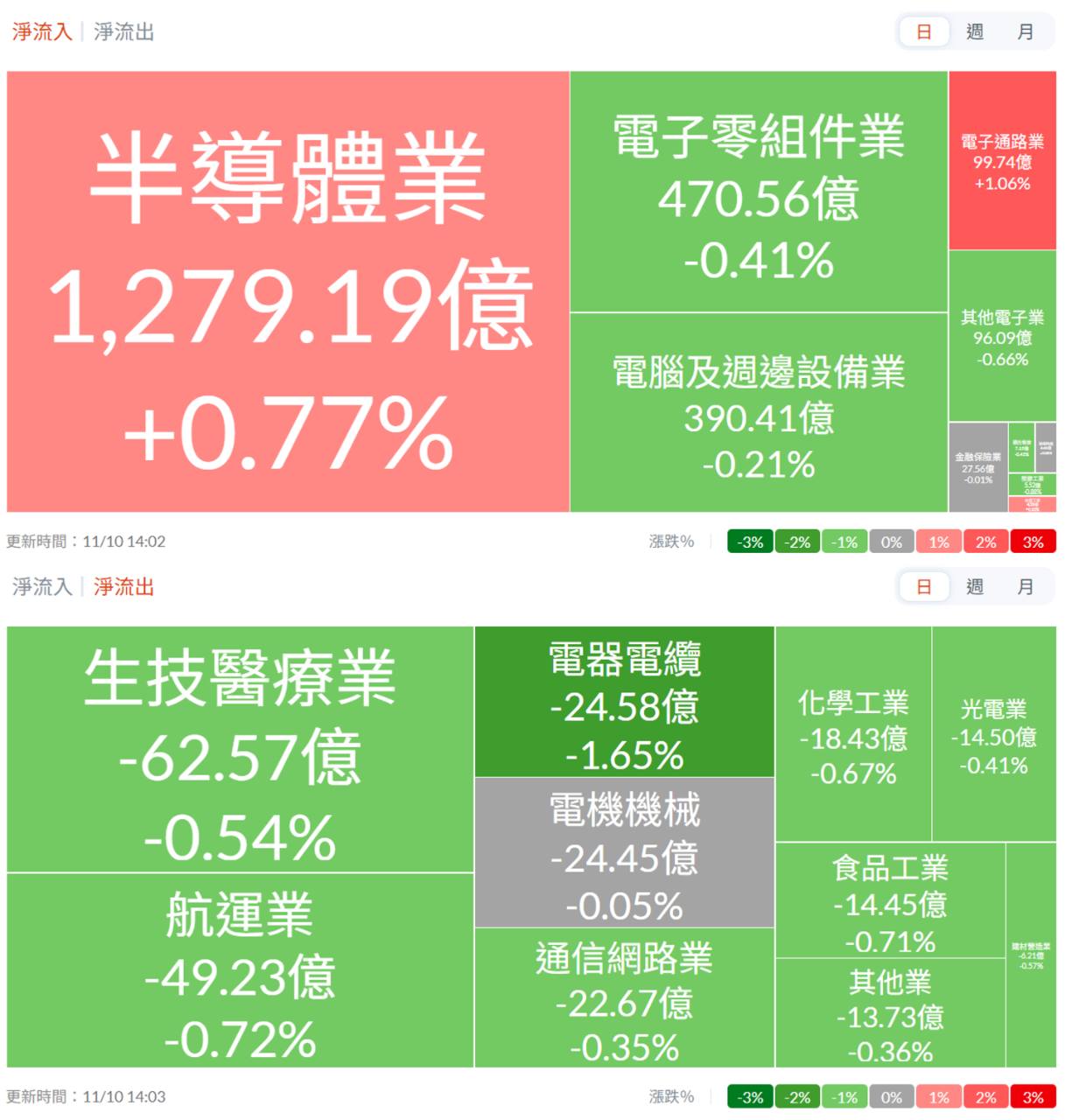Select 月 range above the 生技醫療業 treemap
Screen dimensions: 1065x1120
pos(1025,587)
